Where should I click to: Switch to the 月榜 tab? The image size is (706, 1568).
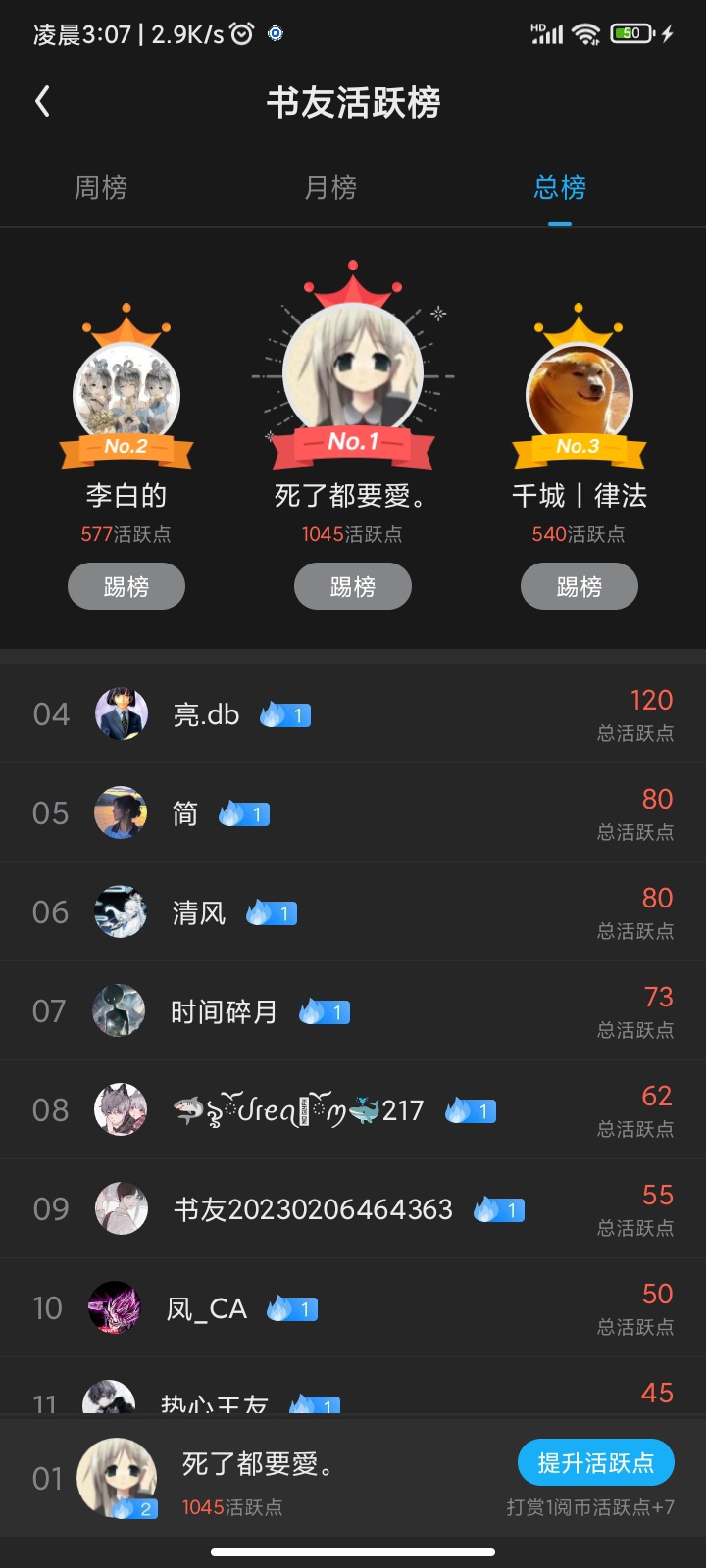(330, 187)
